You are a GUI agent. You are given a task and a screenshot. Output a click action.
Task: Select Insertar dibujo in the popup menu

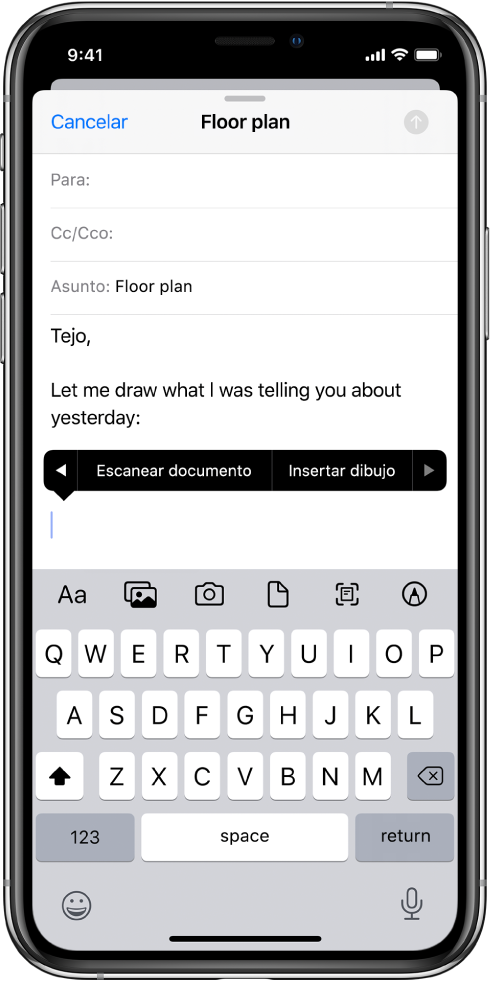(342, 471)
